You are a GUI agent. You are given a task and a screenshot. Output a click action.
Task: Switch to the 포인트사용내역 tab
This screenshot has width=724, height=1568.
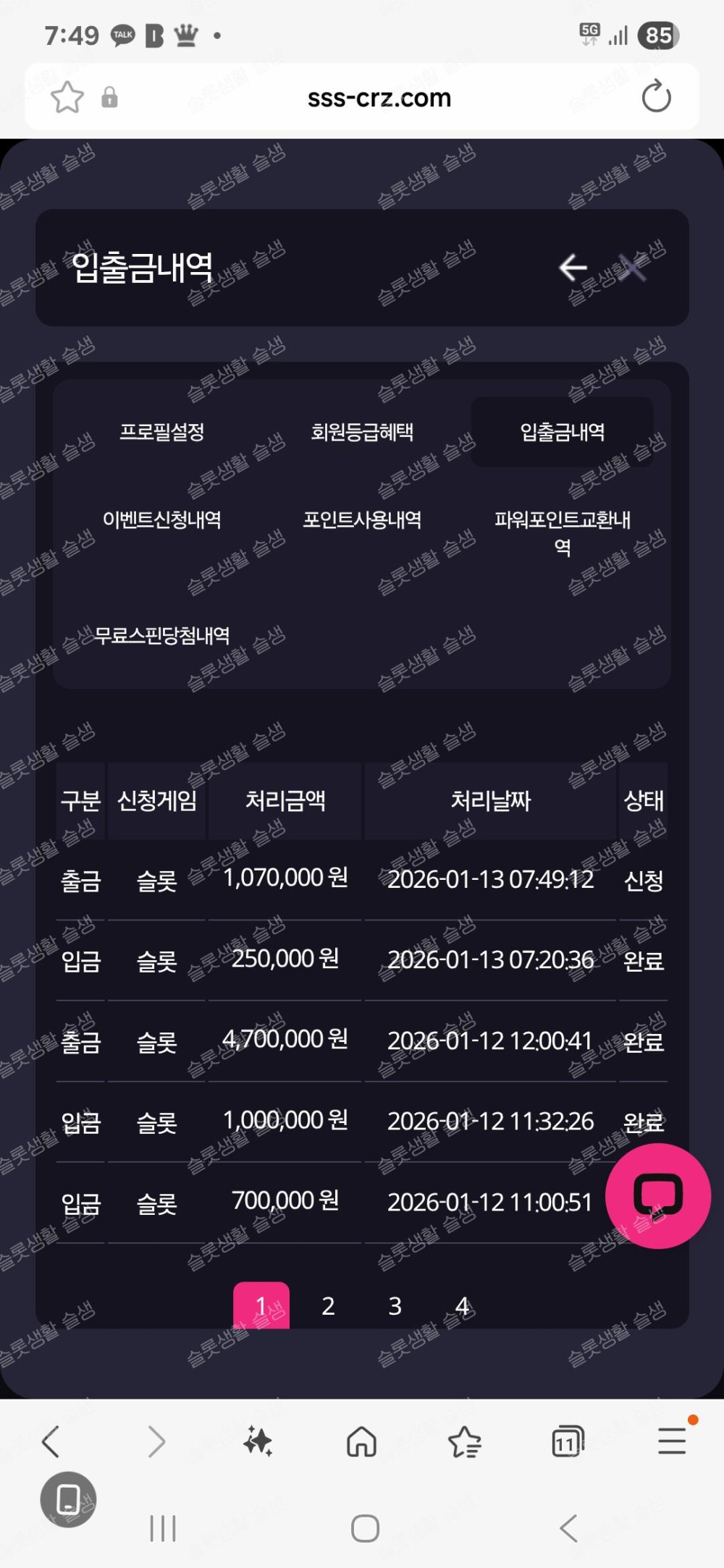(362, 520)
